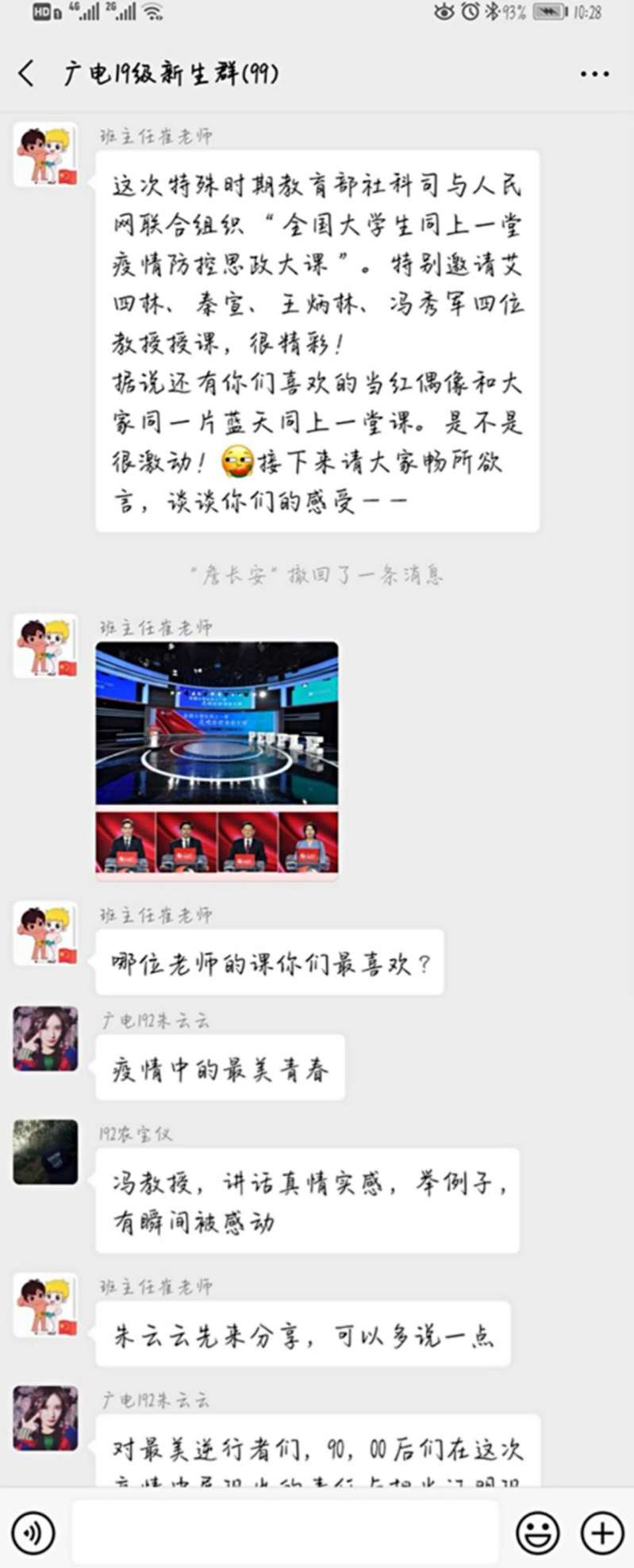The image size is (634, 1568).
Task: Switch to voice message input
Action: click(x=33, y=1532)
